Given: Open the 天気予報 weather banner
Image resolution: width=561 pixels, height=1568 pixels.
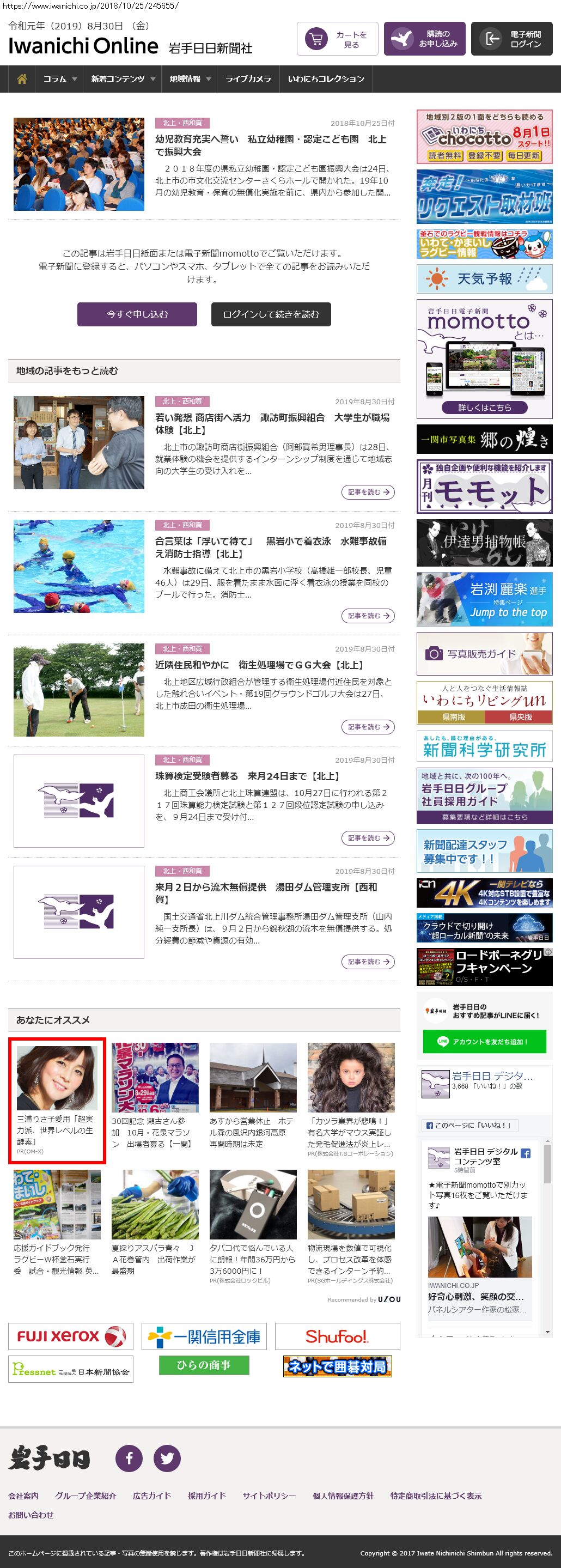Looking at the screenshot, I should pos(484,279).
